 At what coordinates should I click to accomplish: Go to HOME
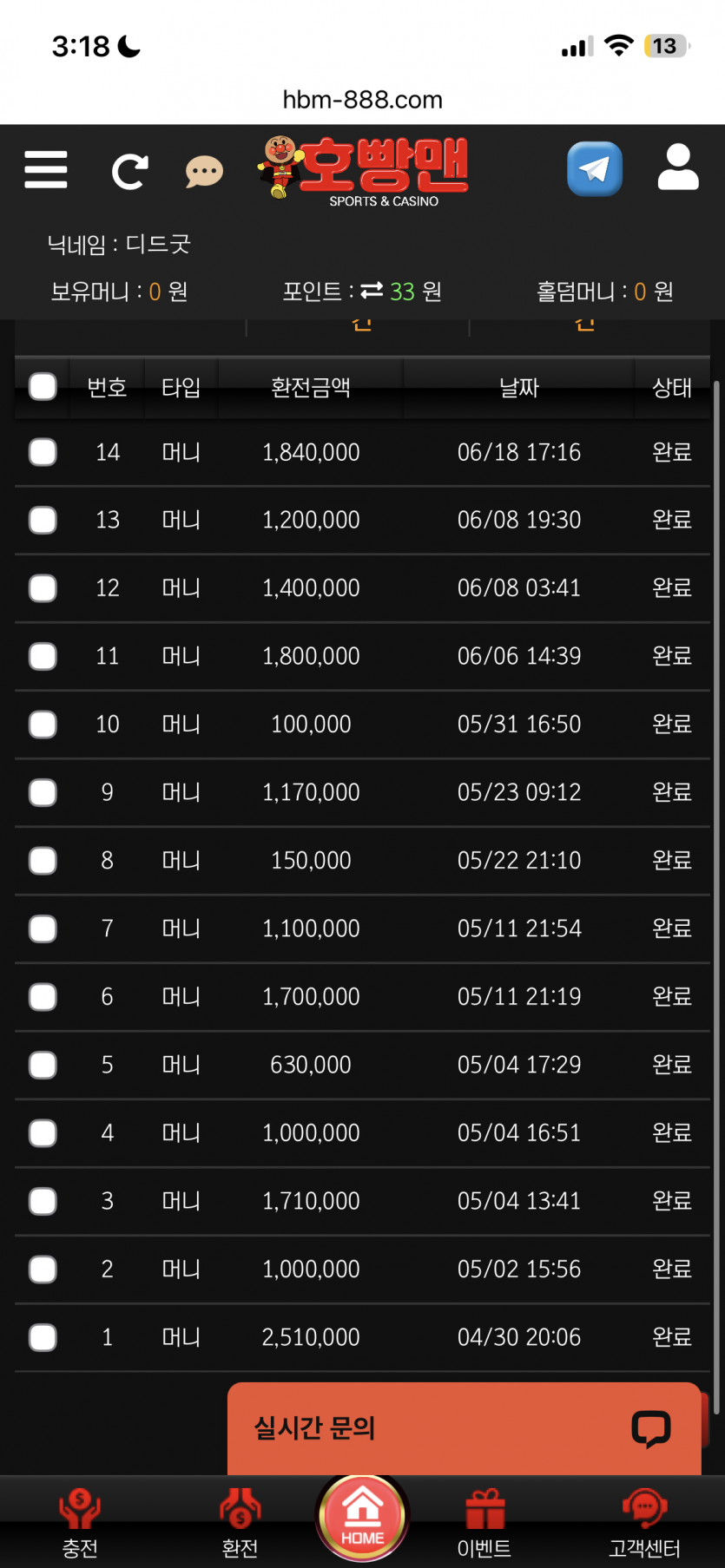(x=362, y=1516)
